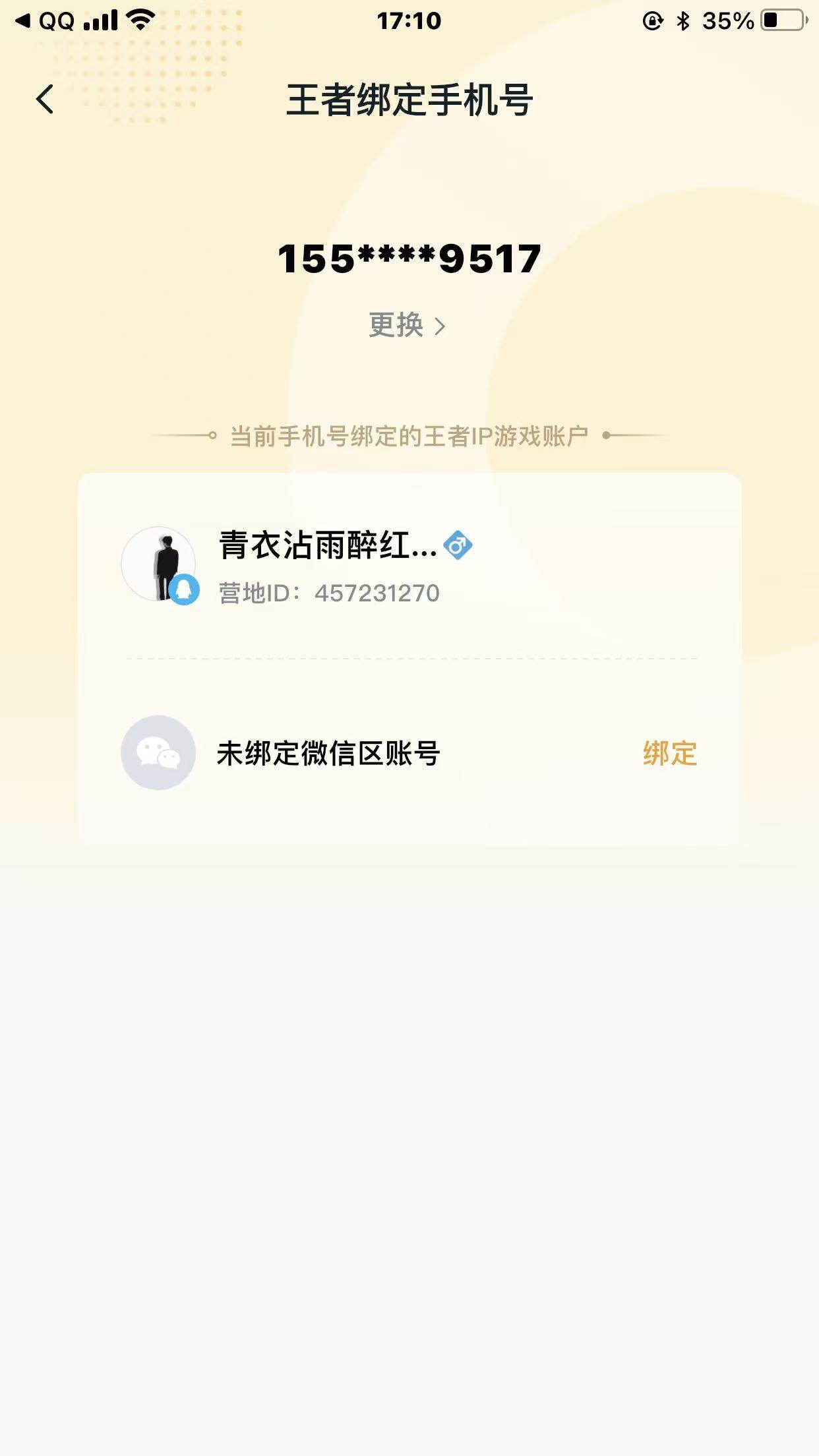The width and height of the screenshot is (819, 1456).
Task: Tap the WeChat icon for the unbound account
Action: (x=158, y=753)
